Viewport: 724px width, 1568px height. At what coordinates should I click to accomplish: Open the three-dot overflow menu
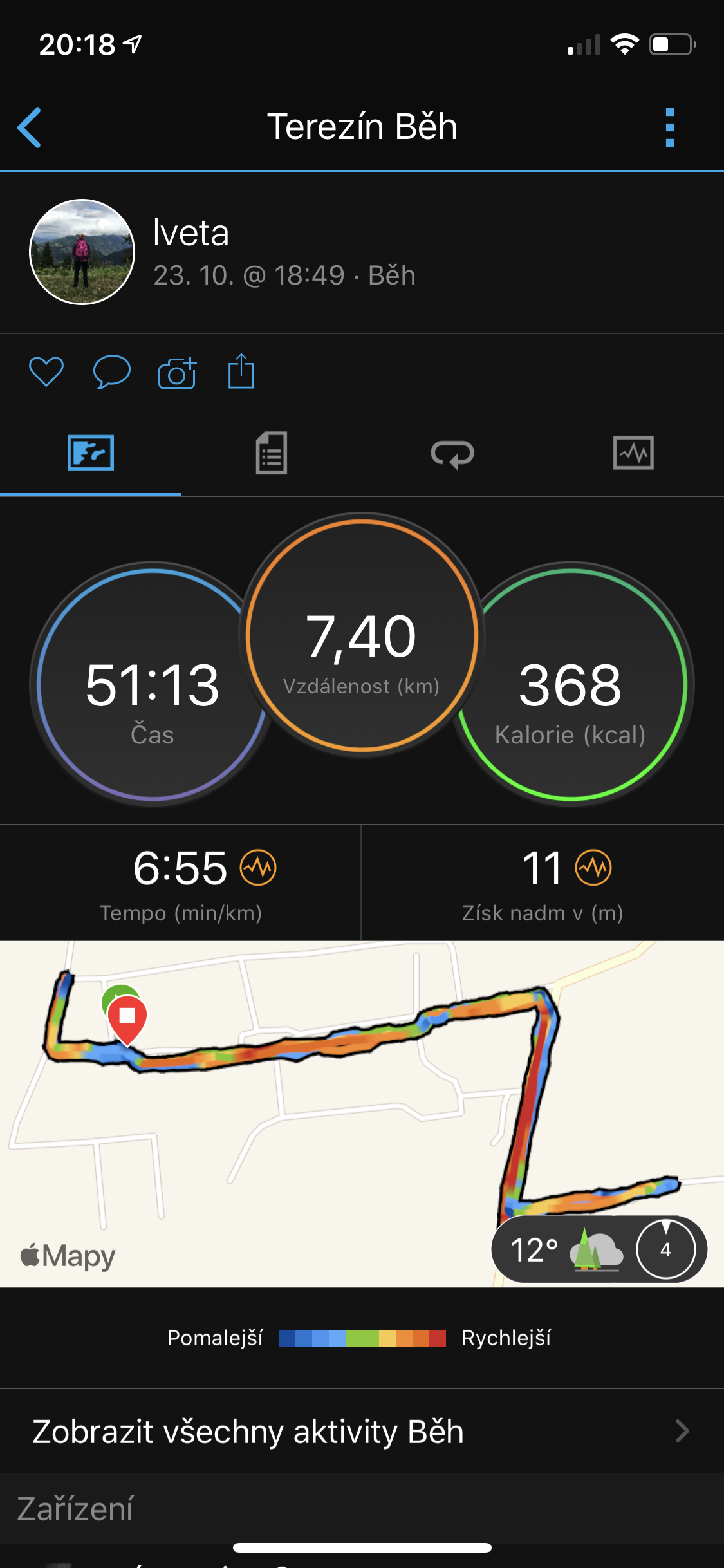(x=669, y=127)
